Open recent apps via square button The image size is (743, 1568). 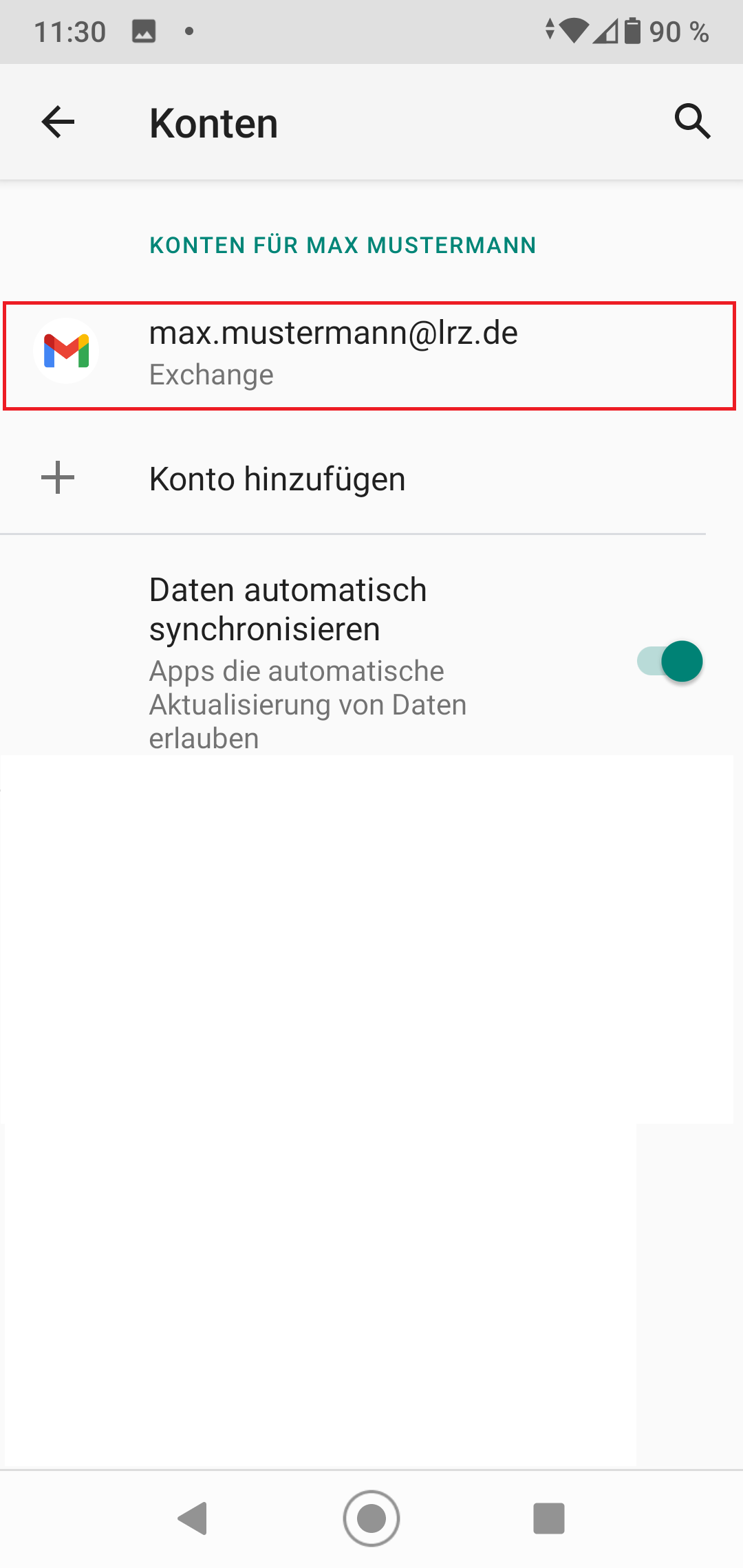[549, 1518]
